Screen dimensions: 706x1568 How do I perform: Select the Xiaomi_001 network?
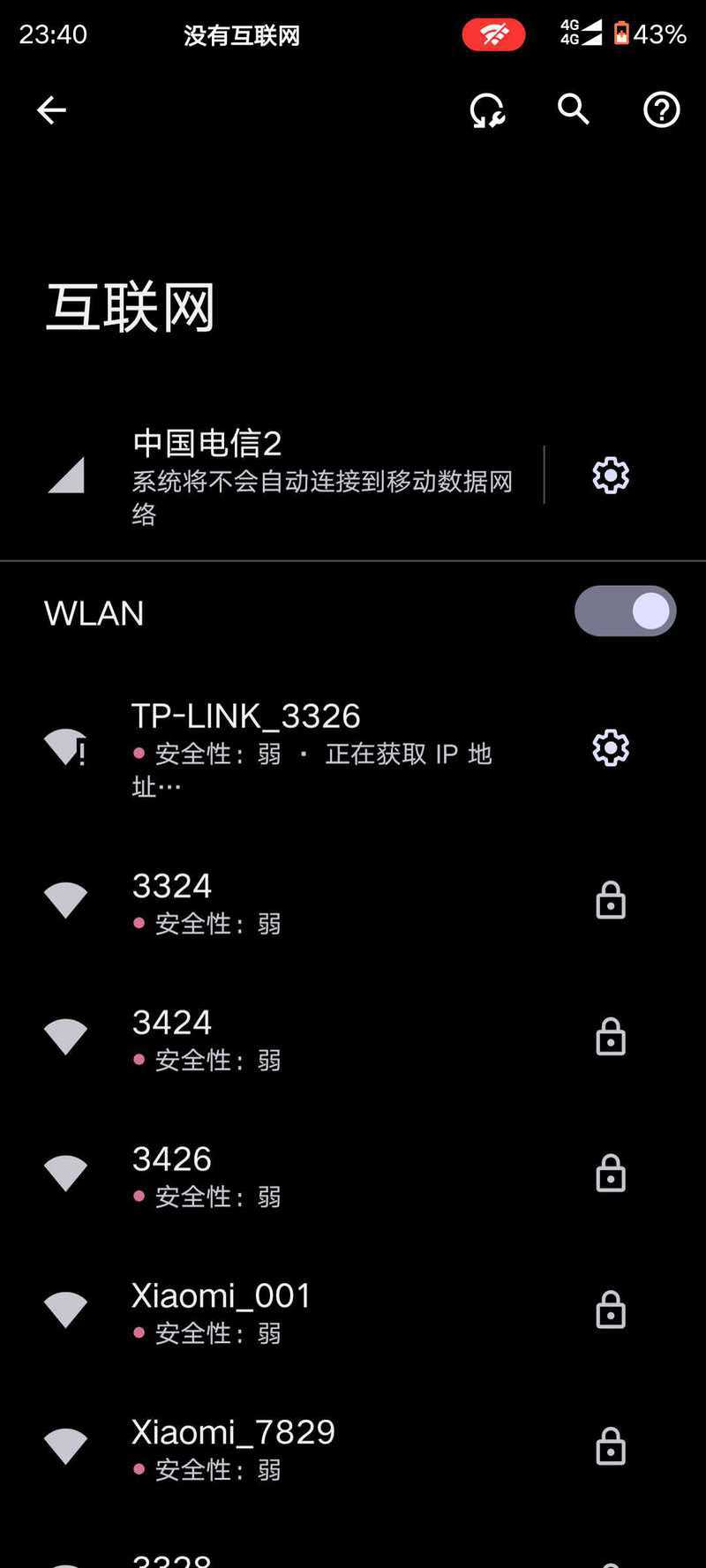coord(353,1310)
